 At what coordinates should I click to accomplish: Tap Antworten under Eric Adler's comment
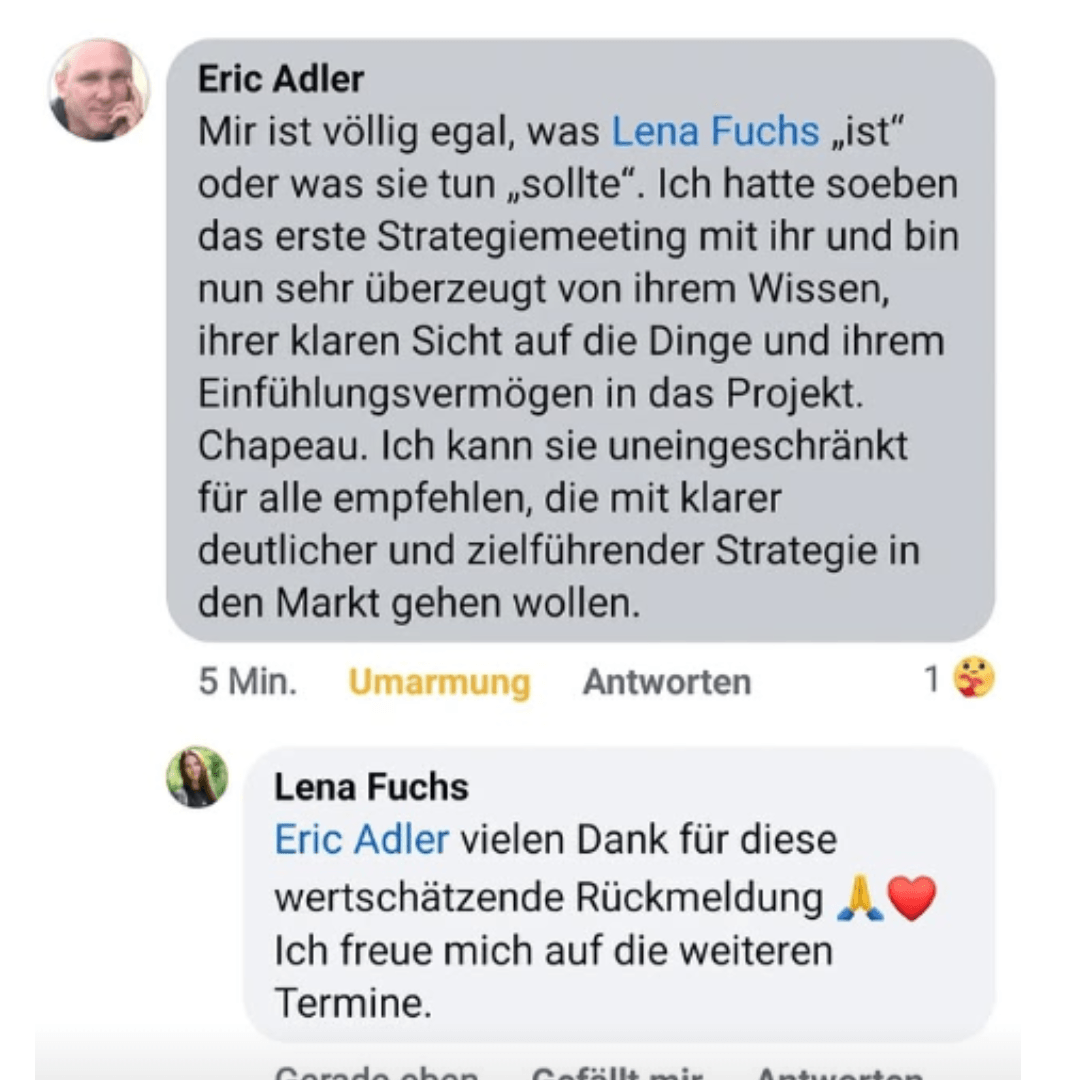tap(666, 682)
